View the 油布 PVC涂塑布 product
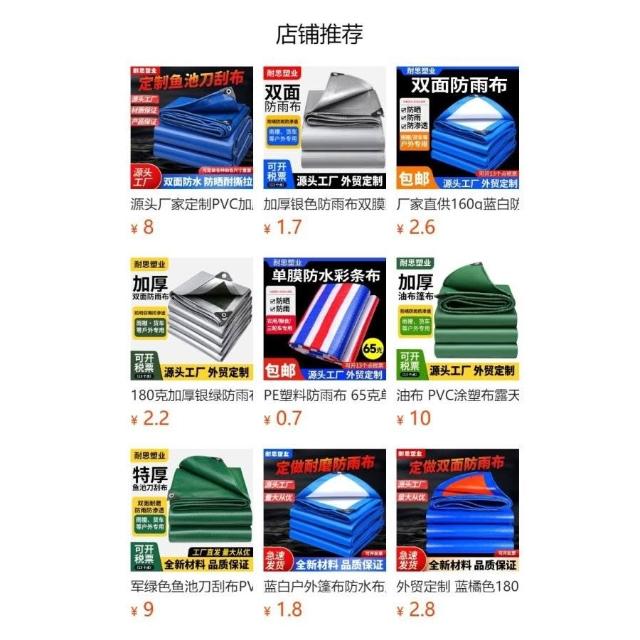This screenshot has height=640, width=640. 457,319
